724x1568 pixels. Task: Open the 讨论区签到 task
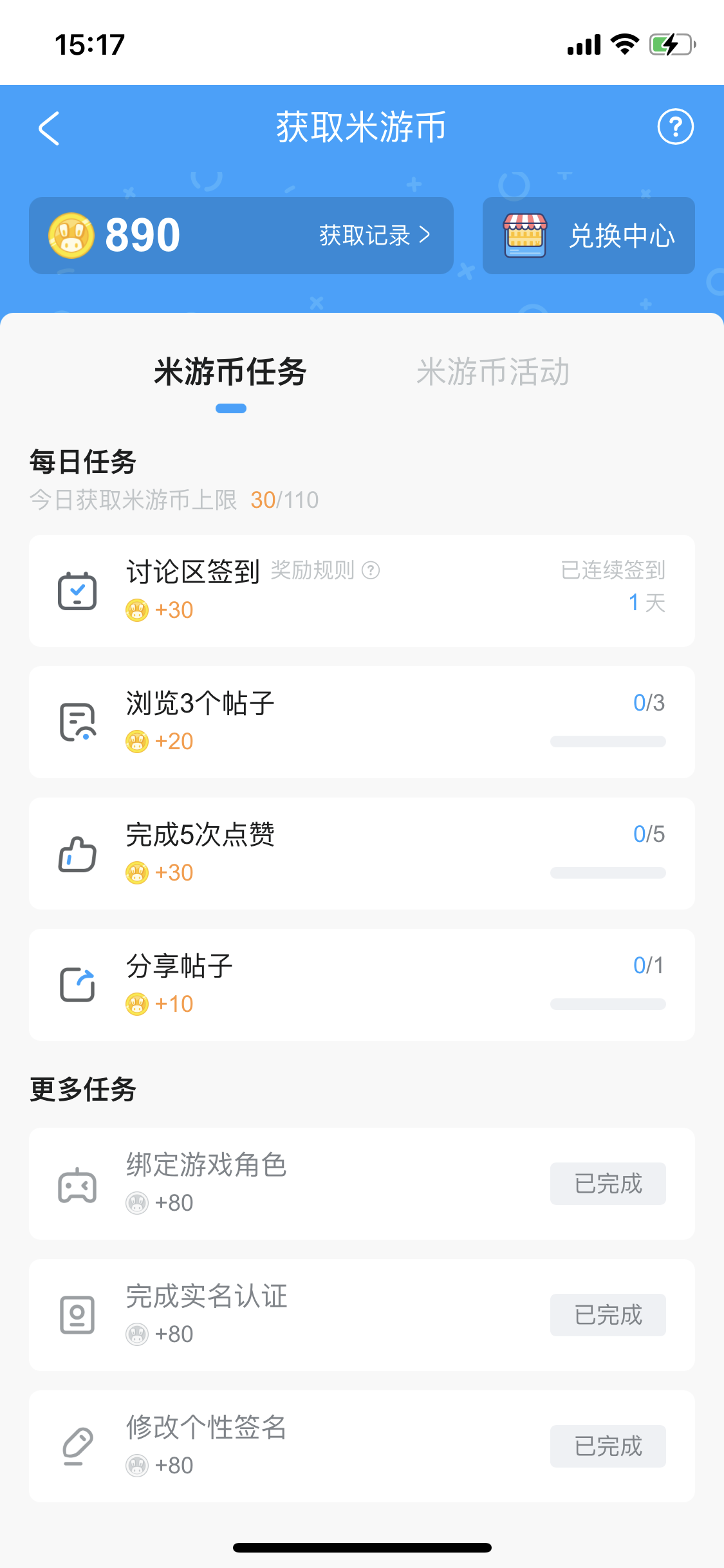point(362,591)
